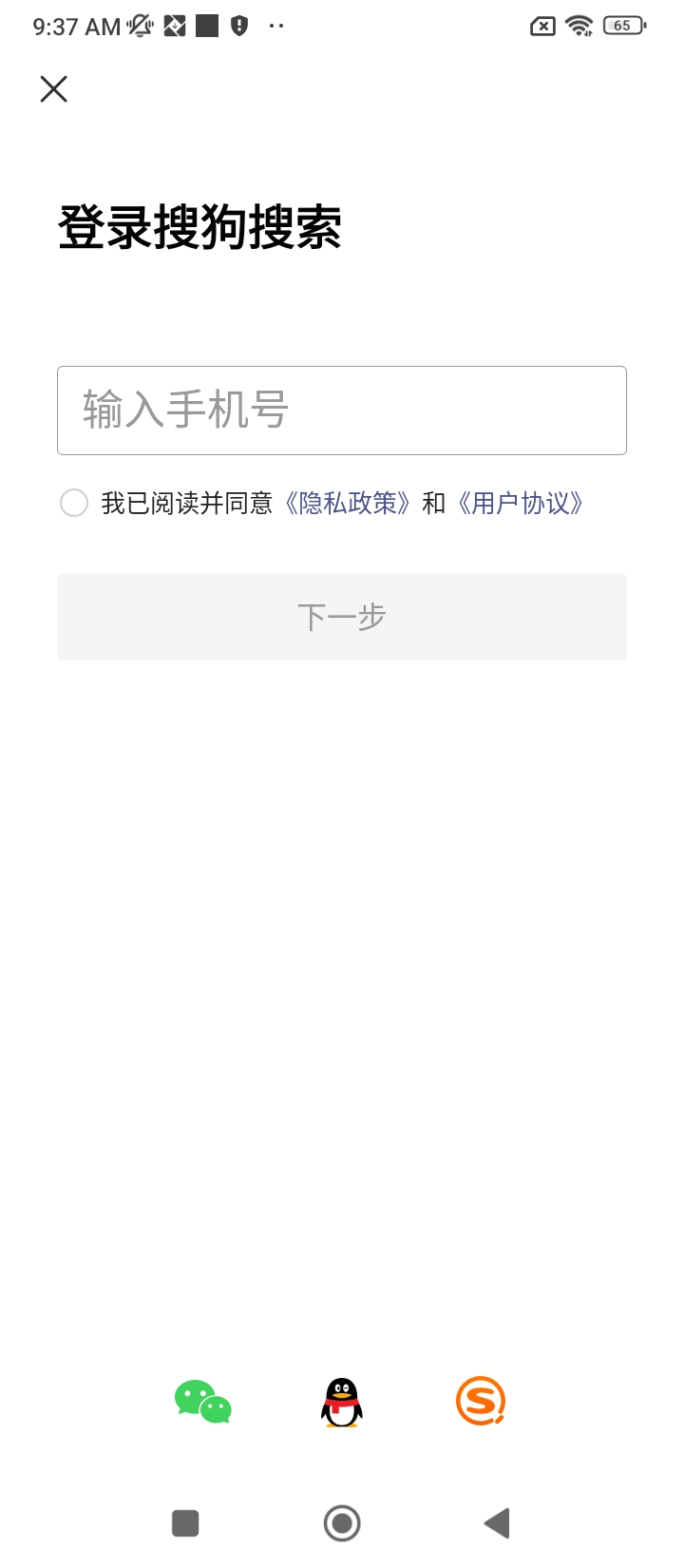
Task: Open the 《用户协议》 link
Action: click(520, 503)
